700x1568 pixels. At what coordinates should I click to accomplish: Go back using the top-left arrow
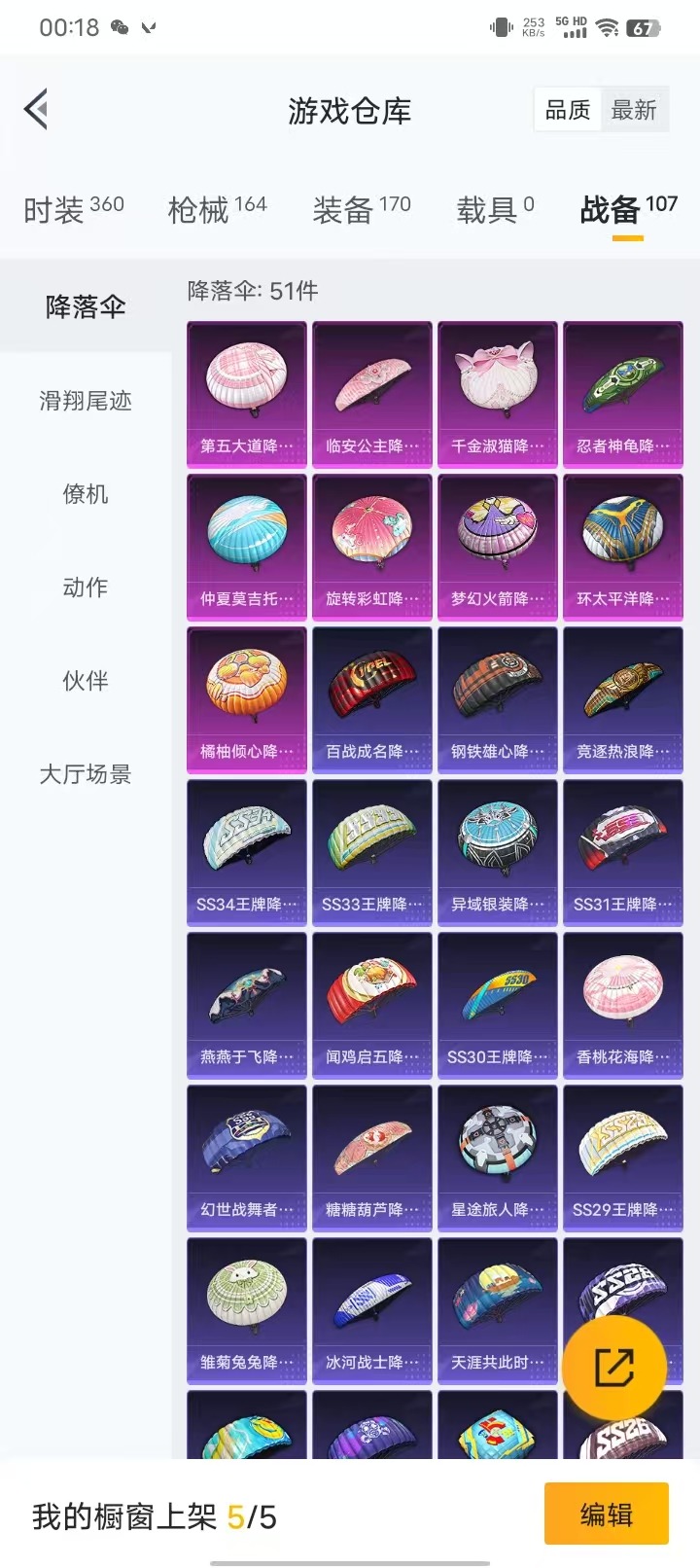(37, 110)
